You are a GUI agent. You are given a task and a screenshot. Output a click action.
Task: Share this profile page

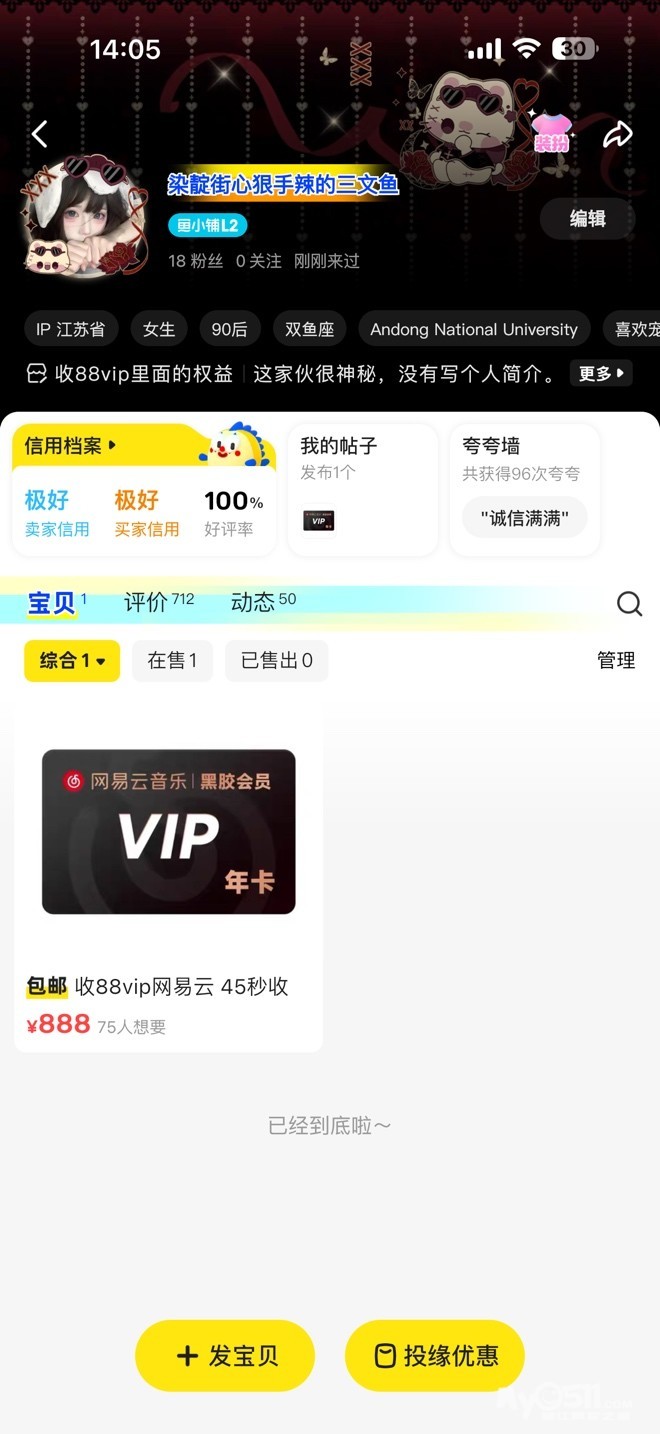(618, 134)
